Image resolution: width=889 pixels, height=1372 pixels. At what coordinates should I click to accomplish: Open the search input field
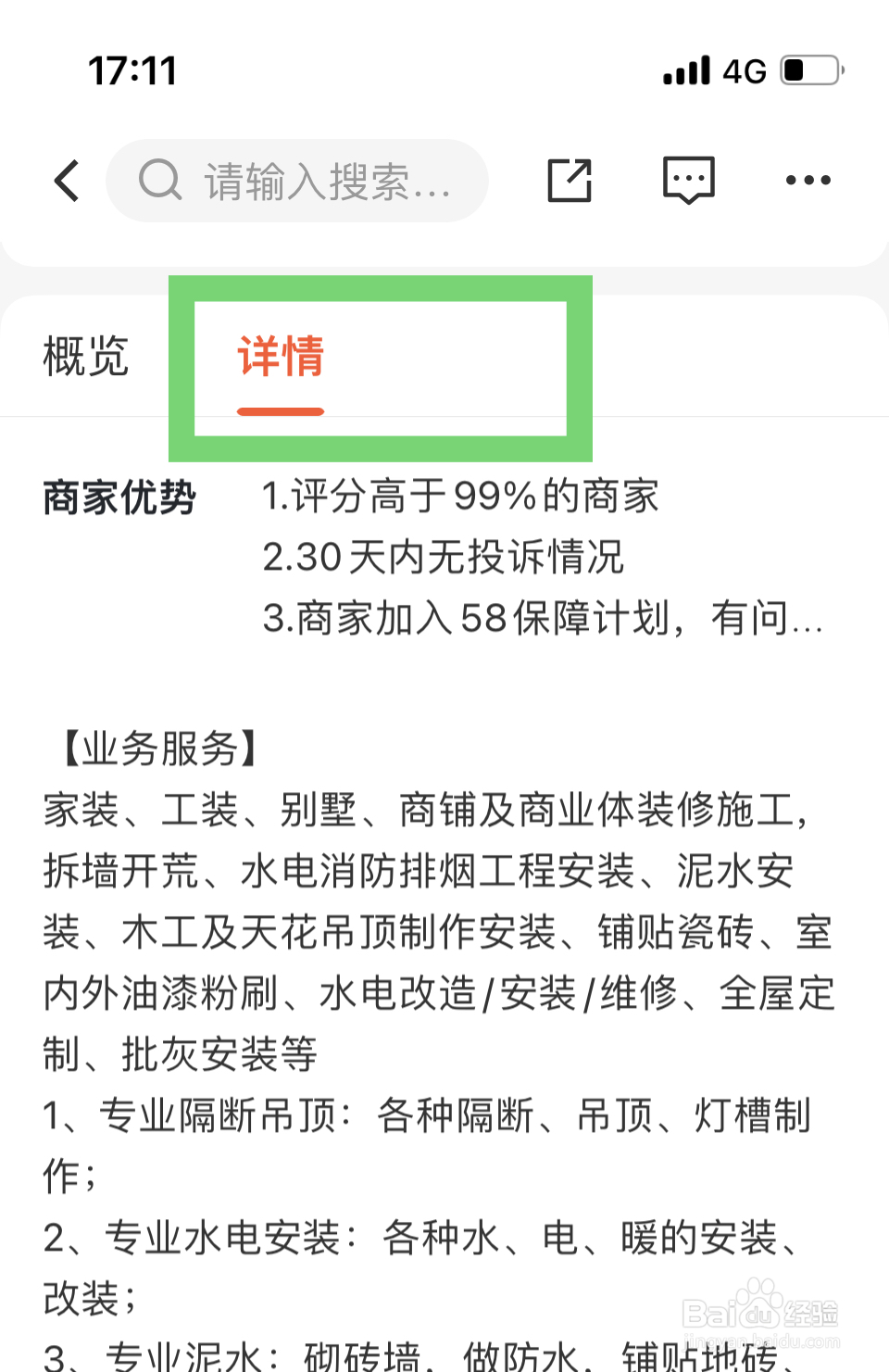pos(324,180)
